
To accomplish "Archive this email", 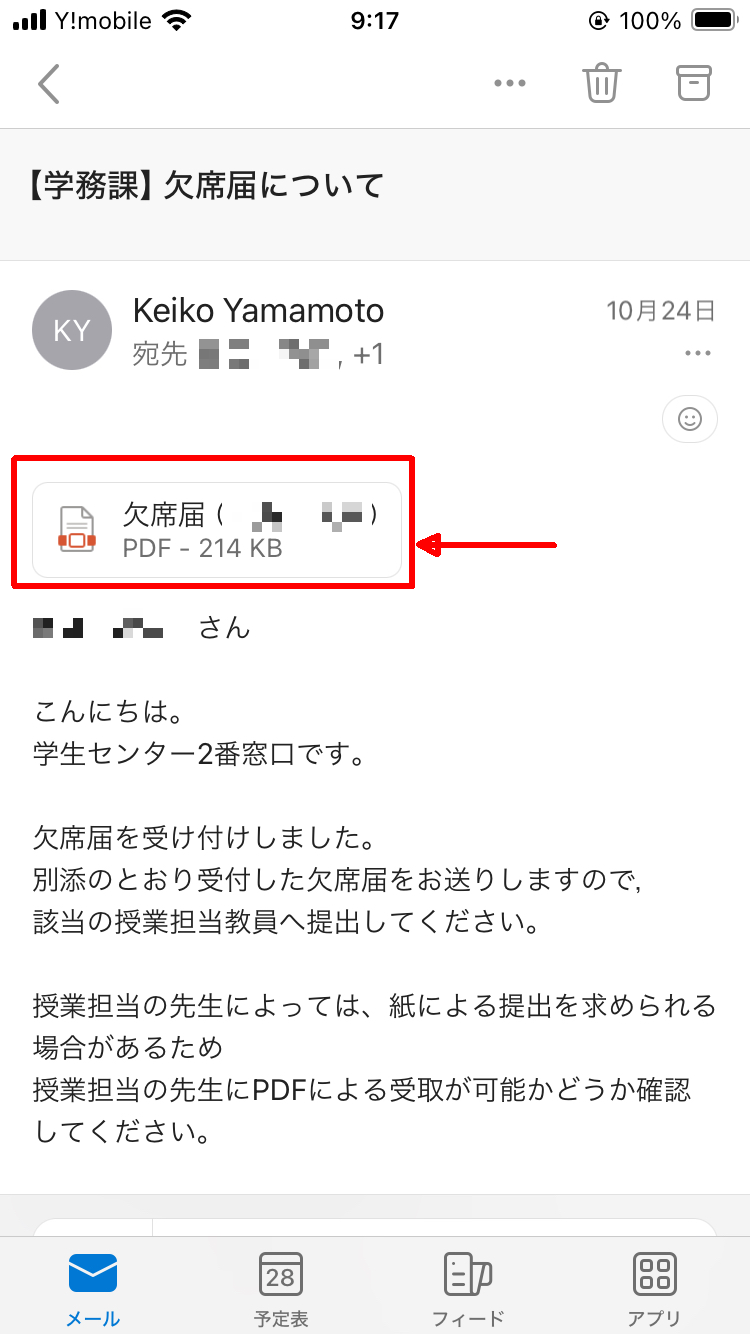I will [x=694, y=84].
